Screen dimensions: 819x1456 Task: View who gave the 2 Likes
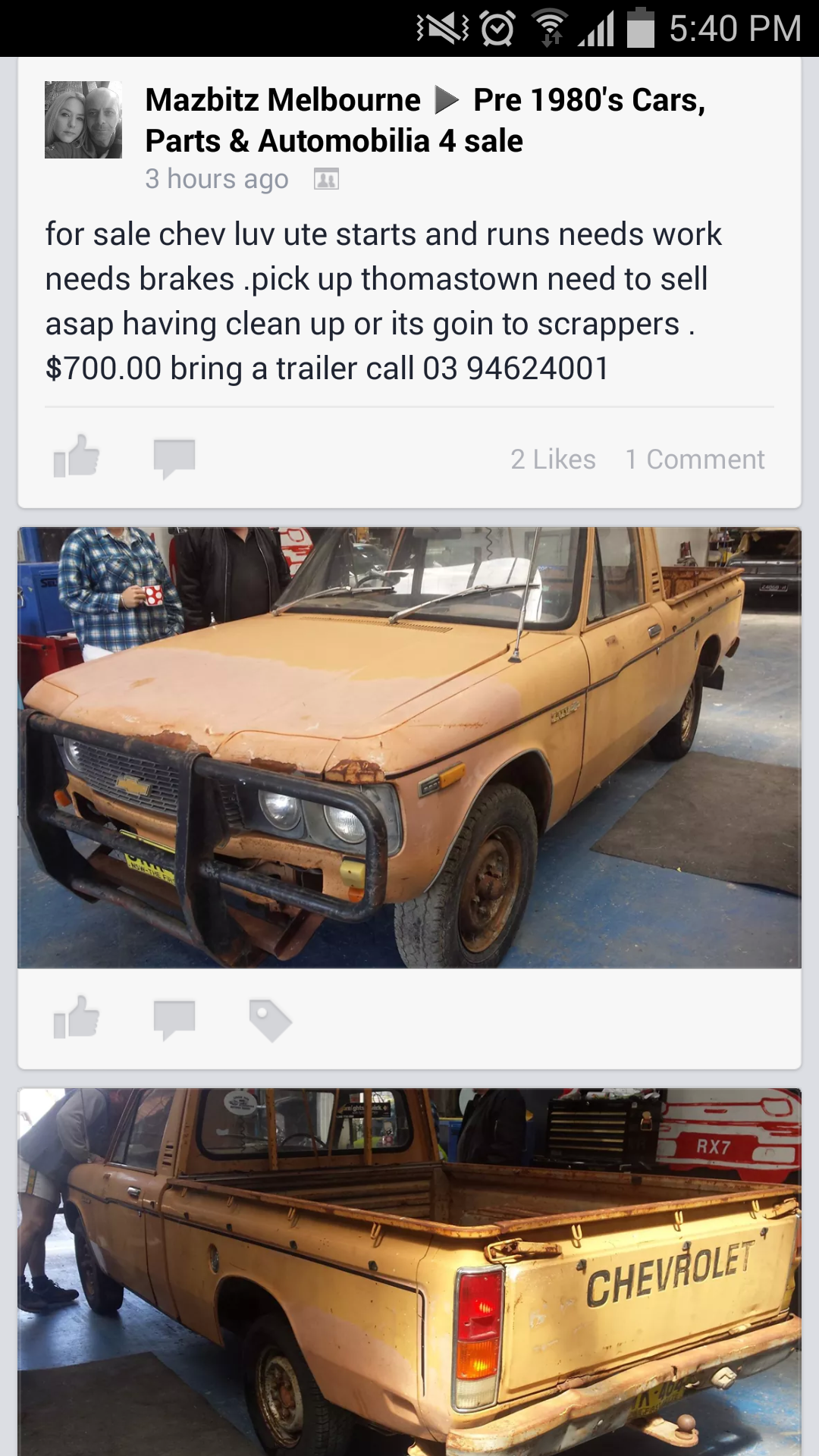pos(553,459)
